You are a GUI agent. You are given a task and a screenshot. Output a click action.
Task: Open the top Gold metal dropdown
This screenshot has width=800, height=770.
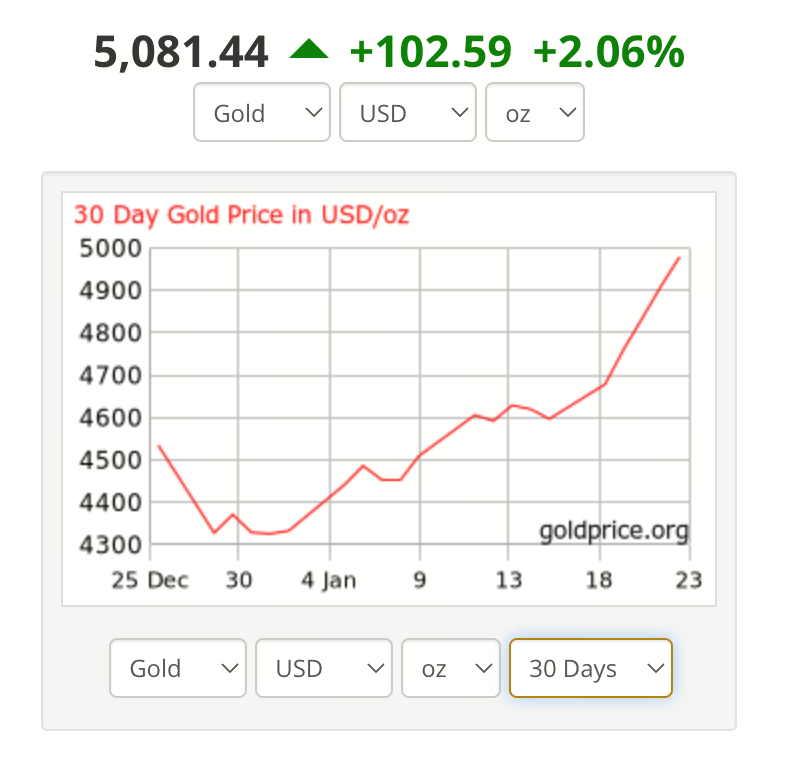261,113
